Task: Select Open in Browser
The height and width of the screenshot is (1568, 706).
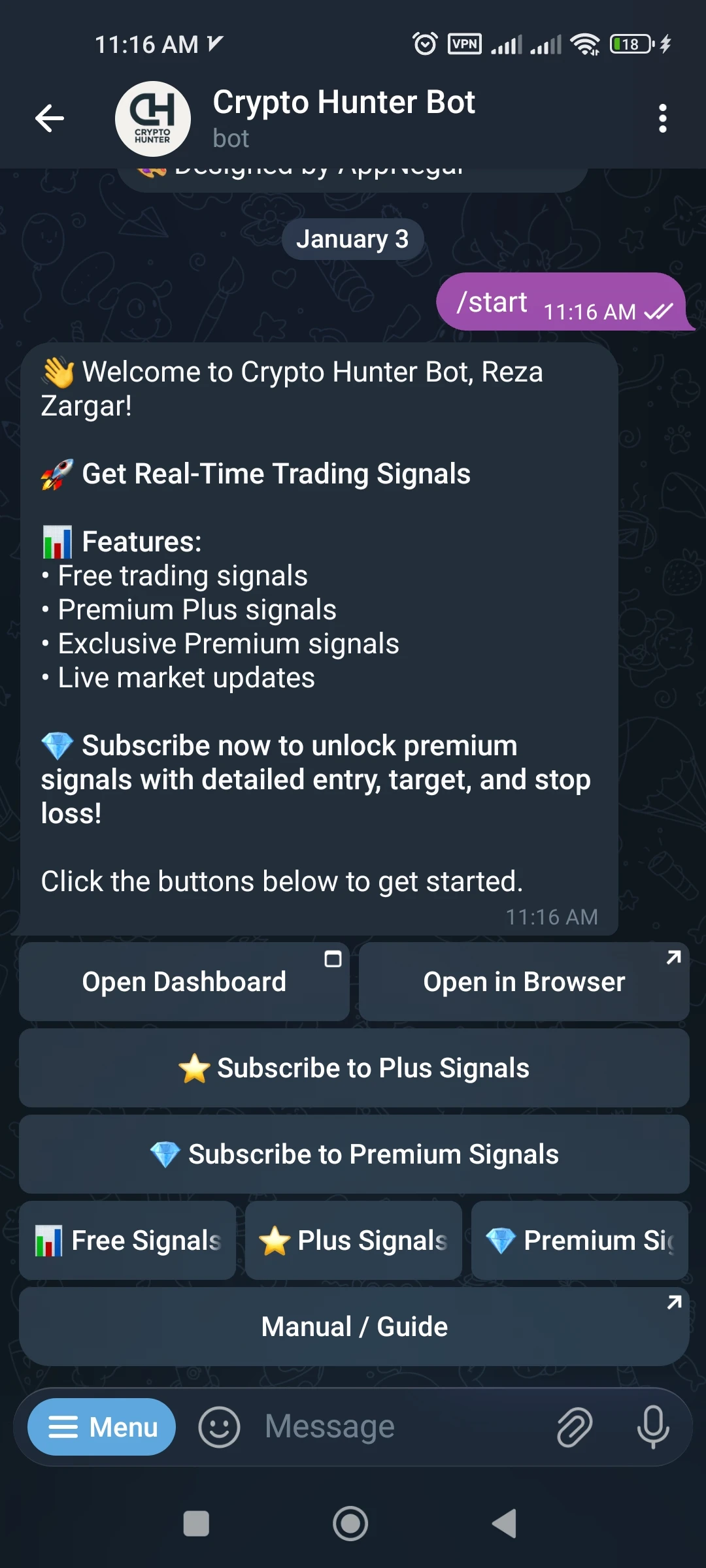Action: 524,981
